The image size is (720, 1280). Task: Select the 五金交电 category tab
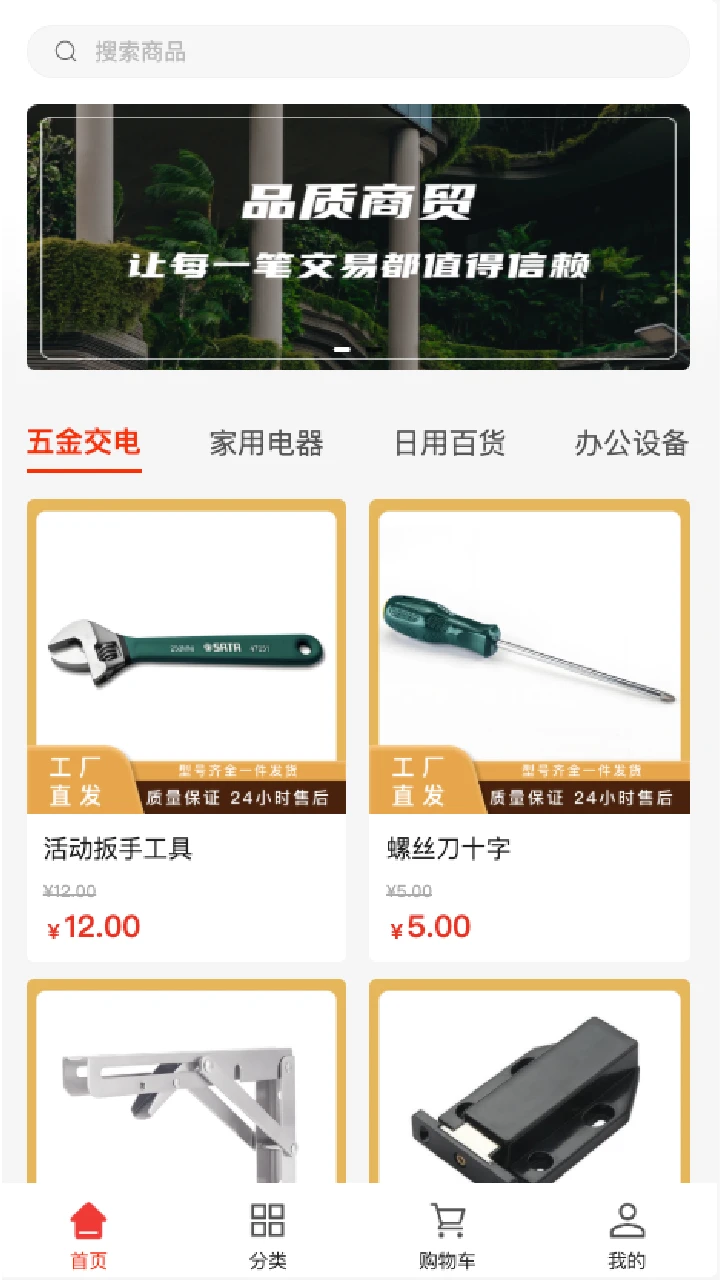coord(84,442)
